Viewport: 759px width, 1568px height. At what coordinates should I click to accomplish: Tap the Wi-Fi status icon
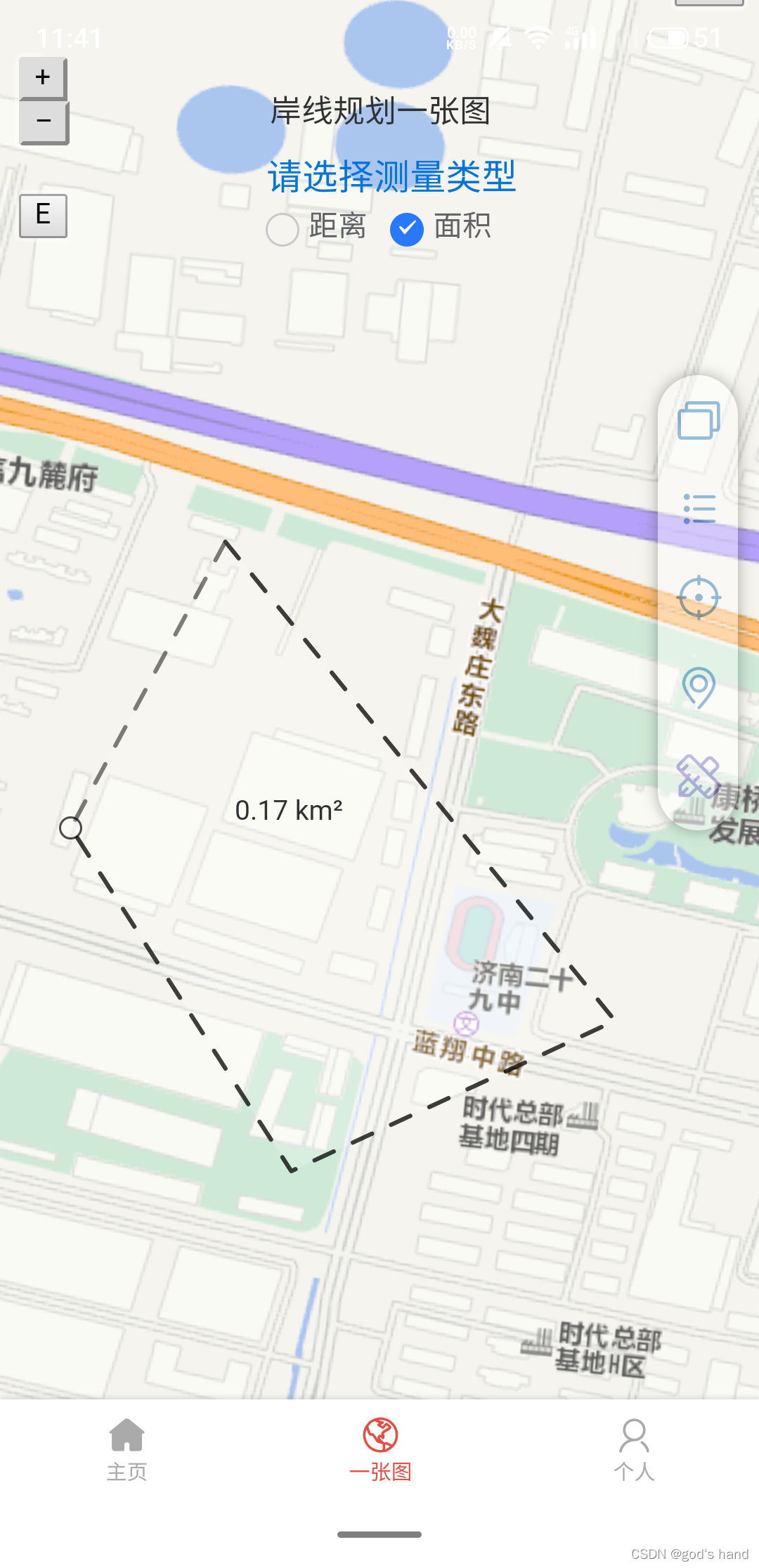pyautogui.click(x=538, y=39)
